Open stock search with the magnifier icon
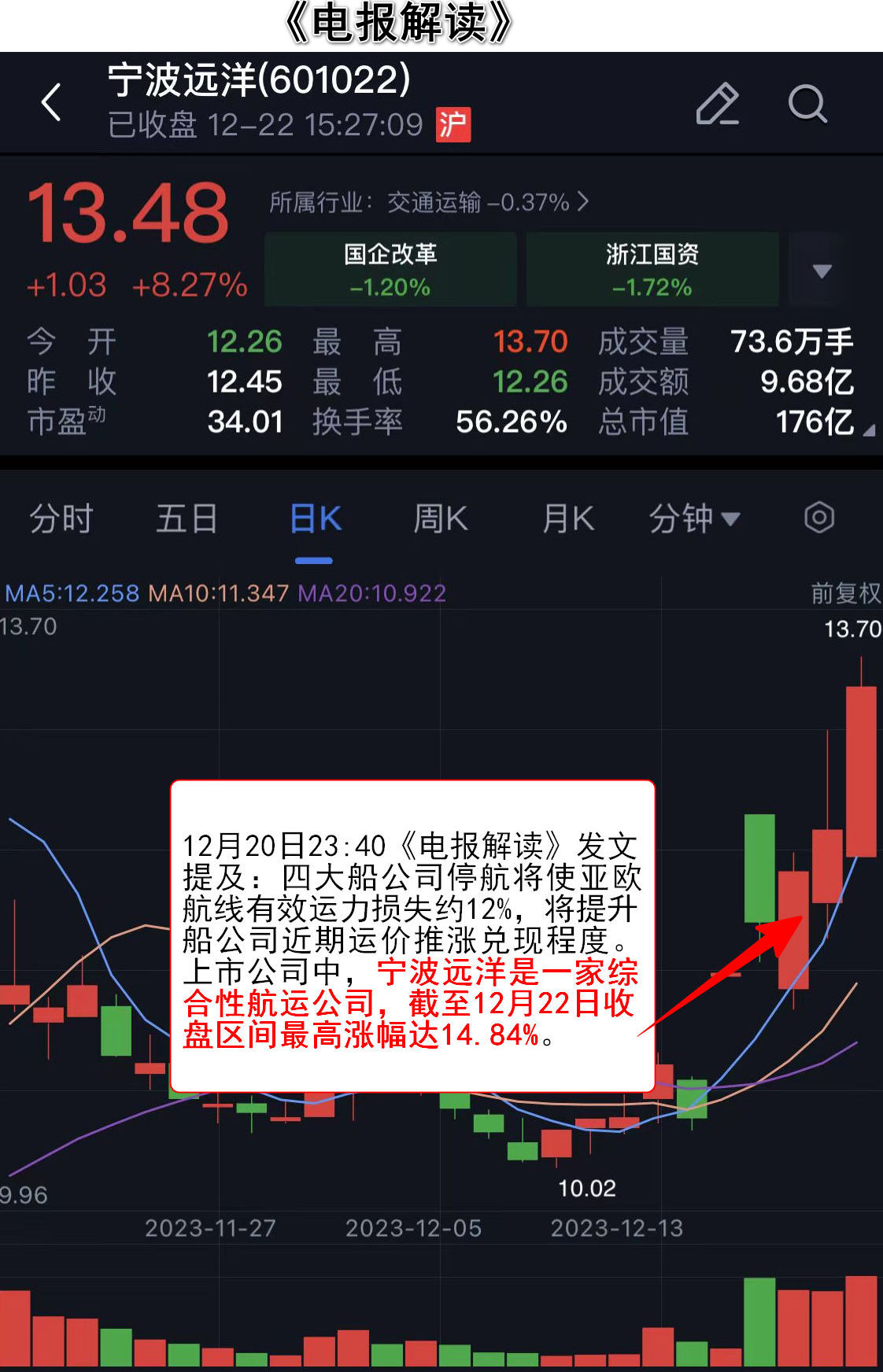883x1372 pixels. pyautogui.click(x=807, y=104)
